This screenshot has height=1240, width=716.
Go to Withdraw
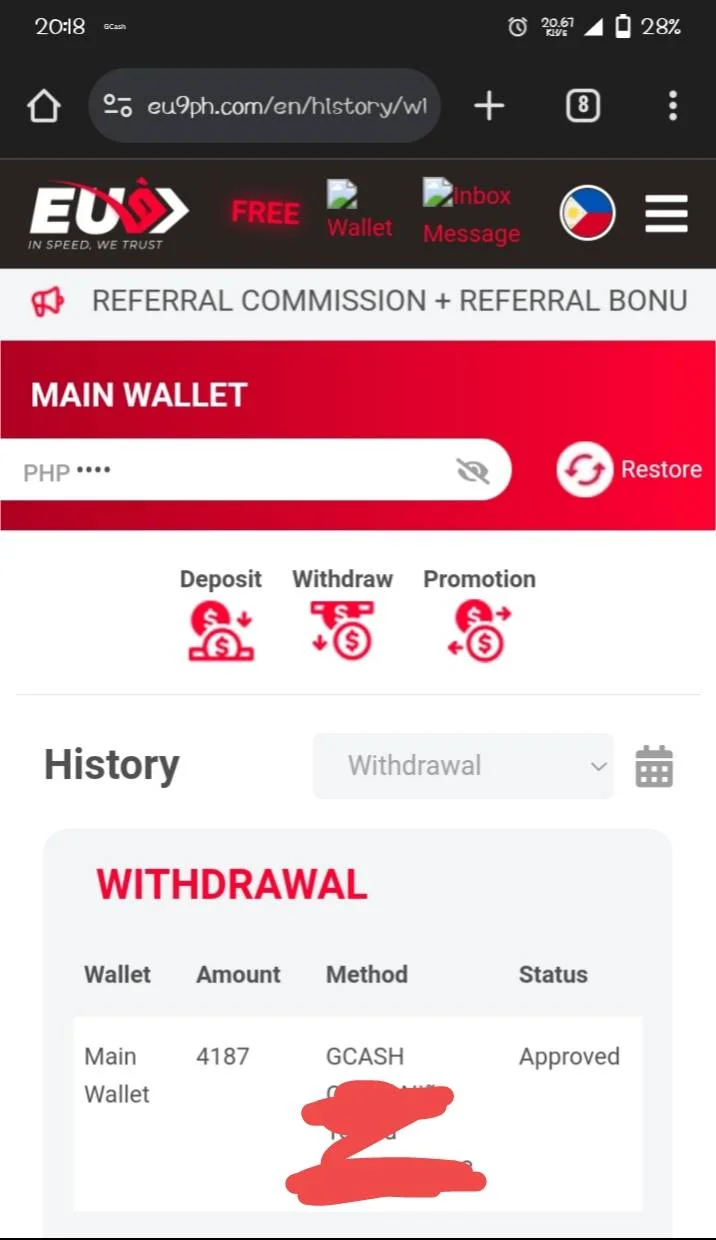point(342,617)
